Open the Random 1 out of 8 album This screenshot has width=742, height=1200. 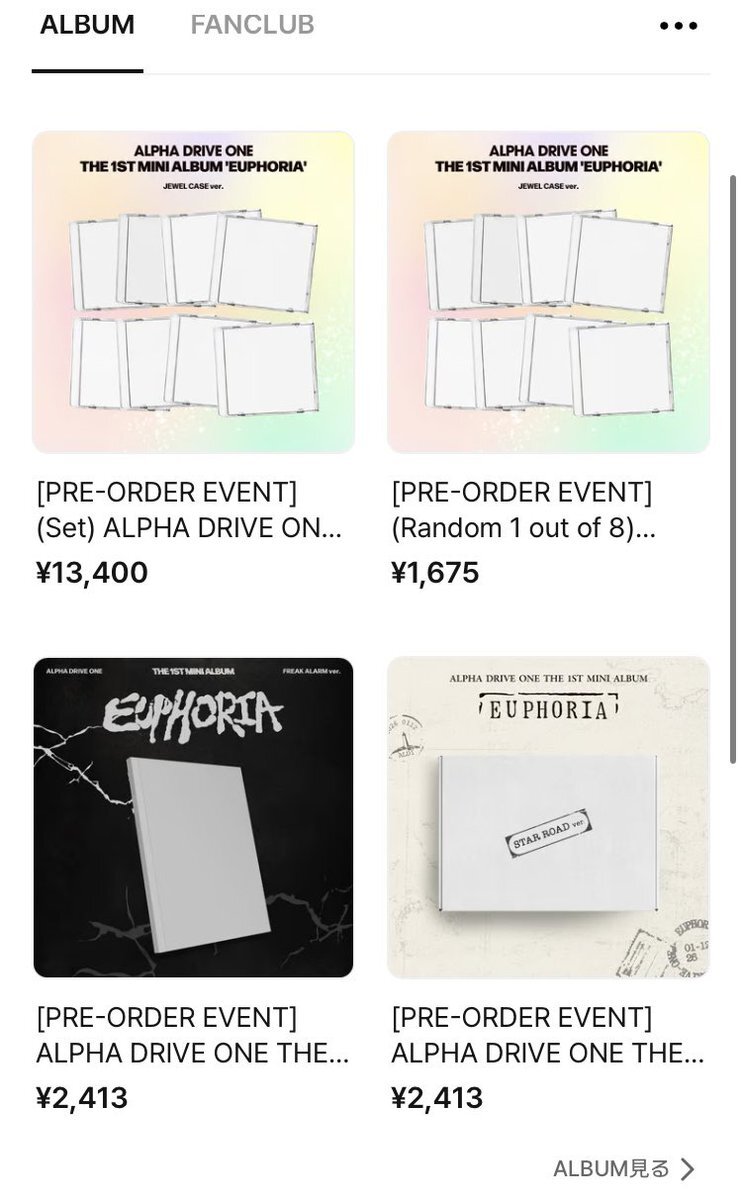[x=548, y=292]
